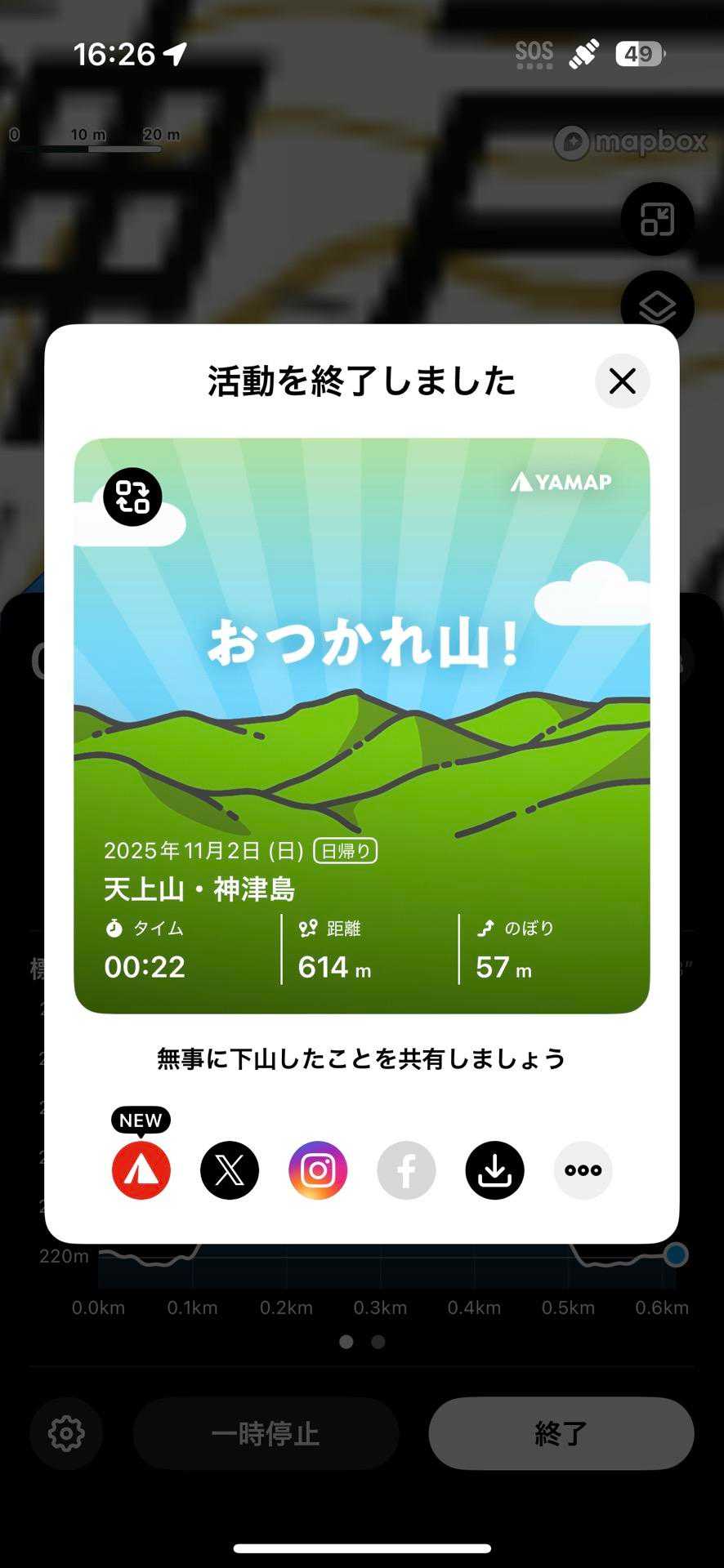
Task: Share the result on X
Action: point(230,1170)
